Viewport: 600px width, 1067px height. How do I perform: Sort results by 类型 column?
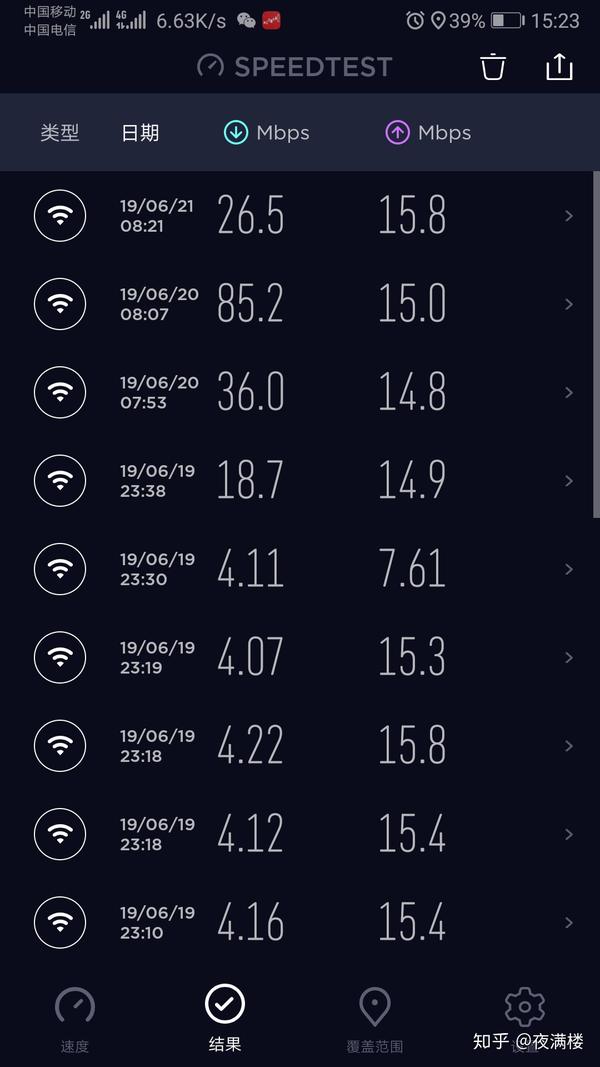pos(60,133)
